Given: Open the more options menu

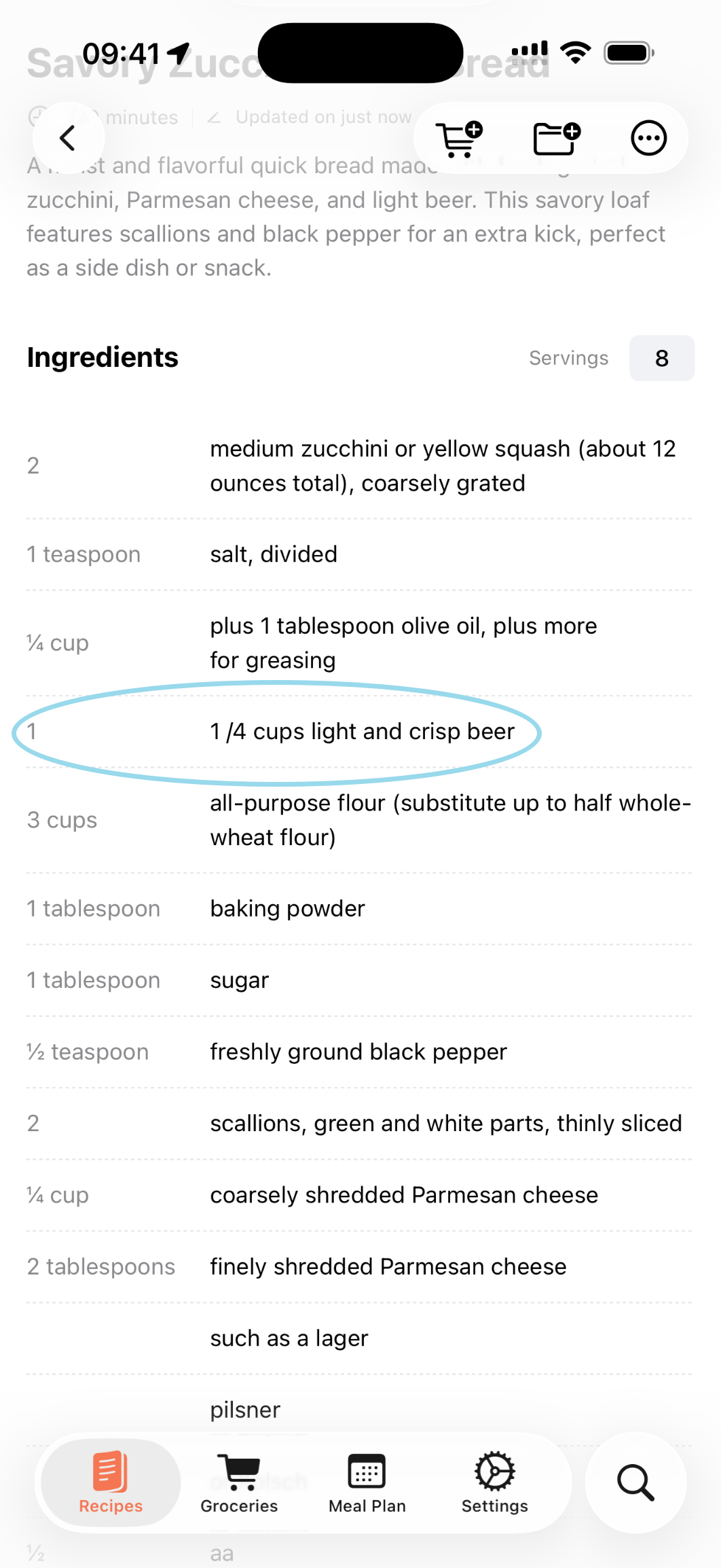Looking at the screenshot, I should pyautogui.click(x=648, y=137).
